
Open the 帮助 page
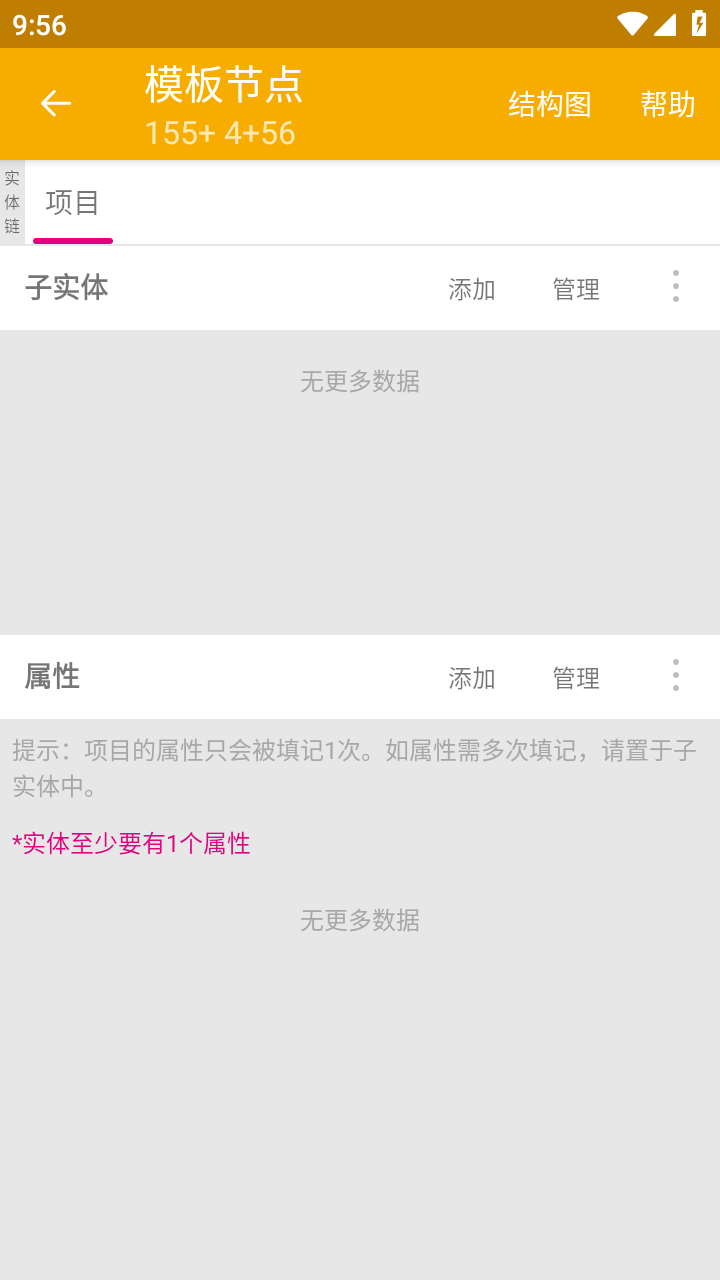pos(665,104)
